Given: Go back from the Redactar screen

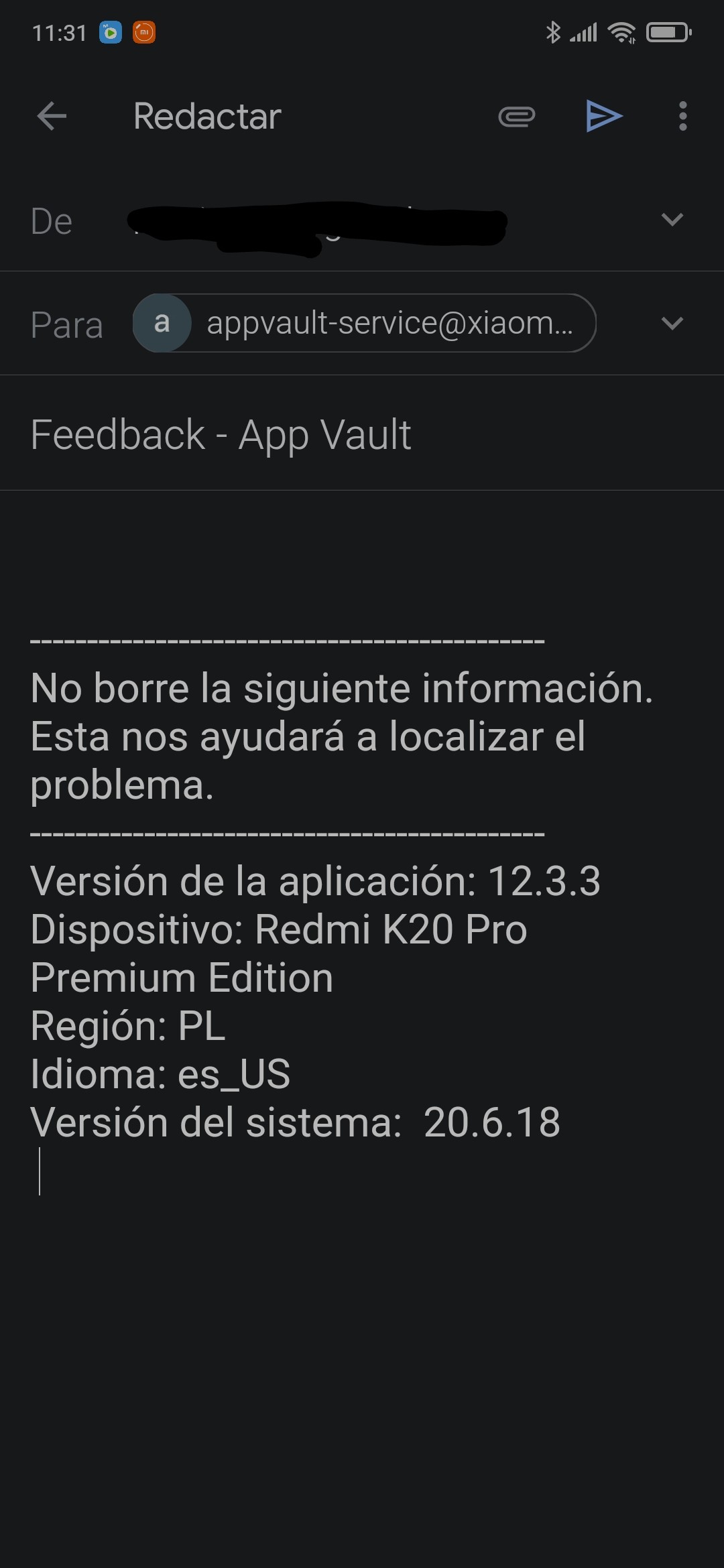Looking at the screenshot, I should pos(52,117).
